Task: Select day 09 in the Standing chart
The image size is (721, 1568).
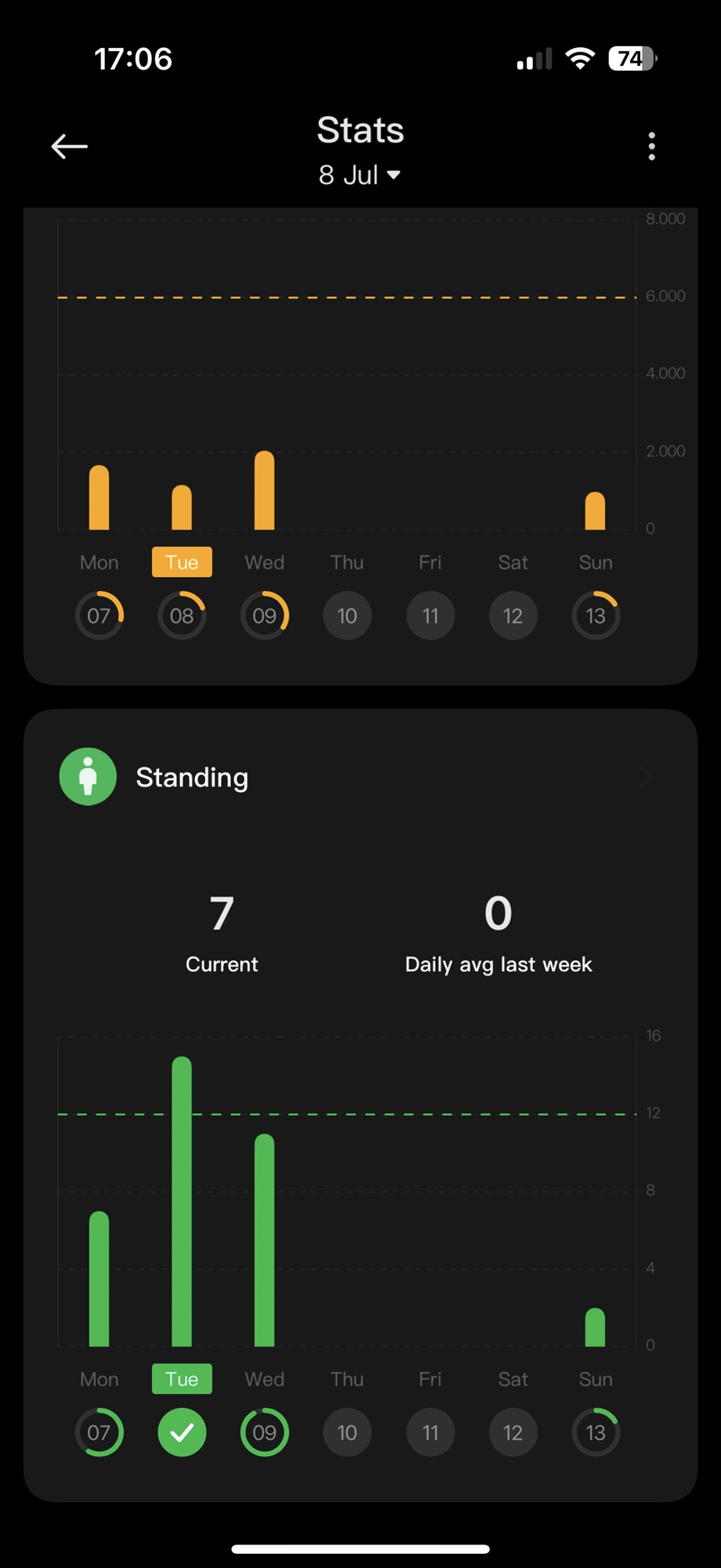Action: pos(264,1432)
